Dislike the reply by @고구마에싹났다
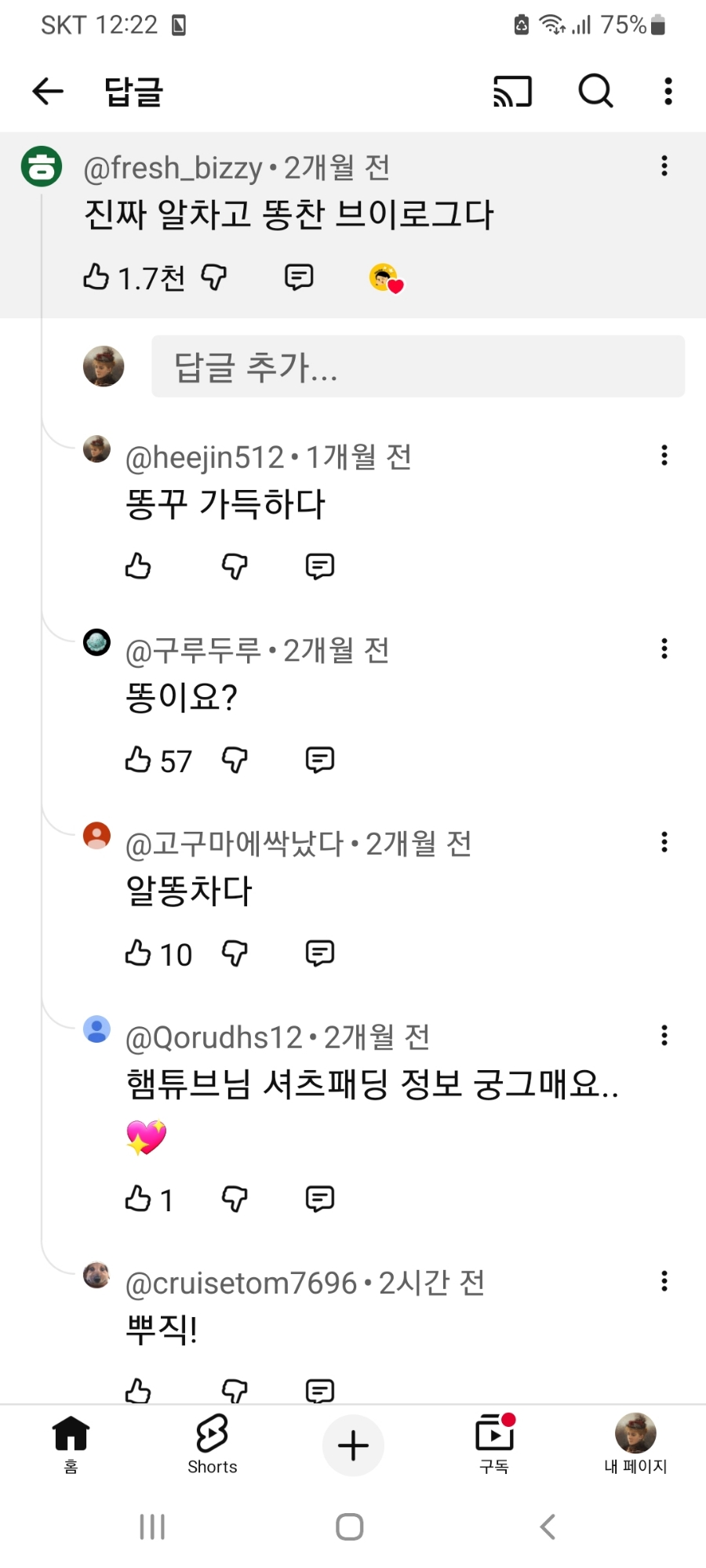 (x=235, y=953)
